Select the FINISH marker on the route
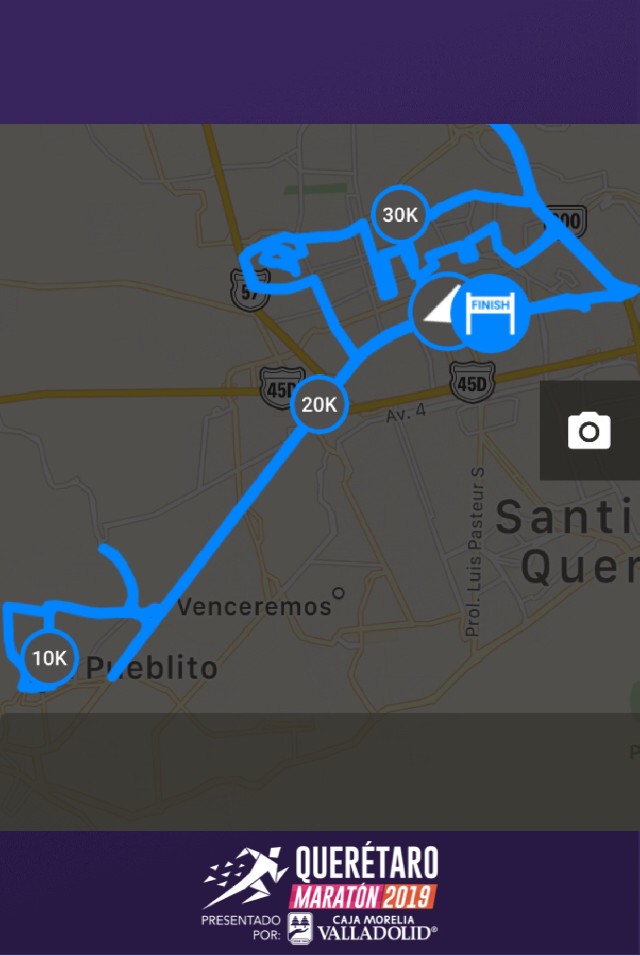The height and width of the screenshot is (956, 640). pyautogui.click(x=489, y=312)
